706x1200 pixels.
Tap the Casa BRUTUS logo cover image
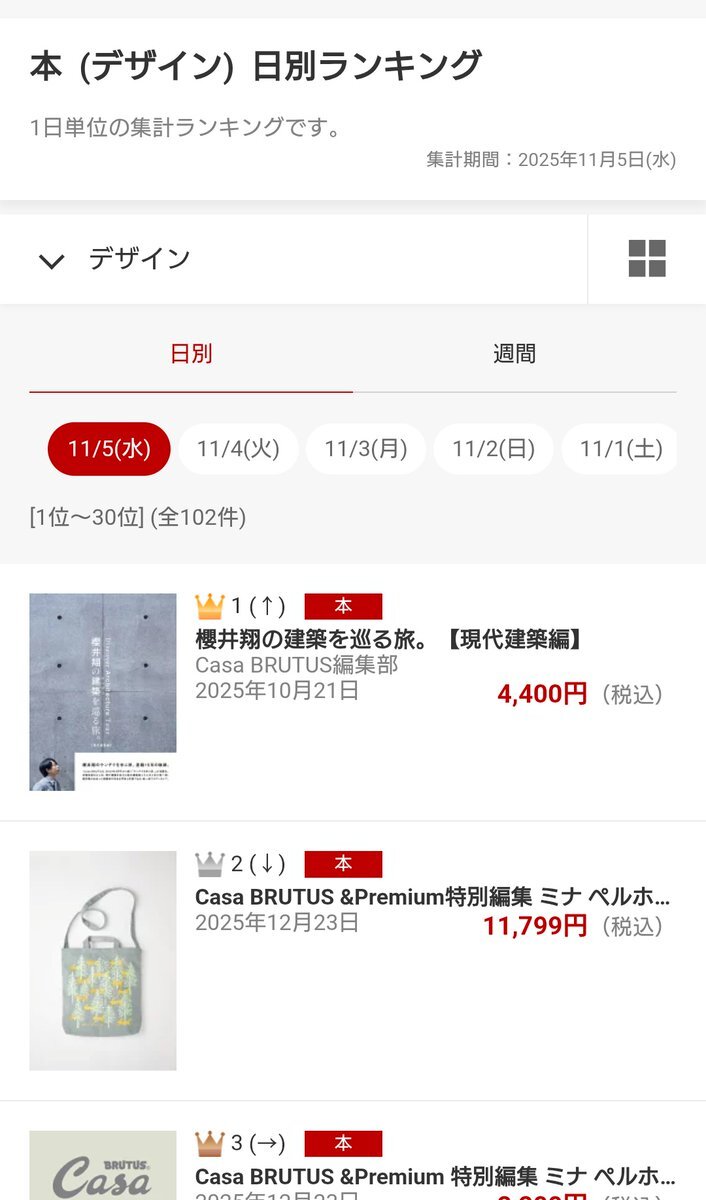point(103,1166)
